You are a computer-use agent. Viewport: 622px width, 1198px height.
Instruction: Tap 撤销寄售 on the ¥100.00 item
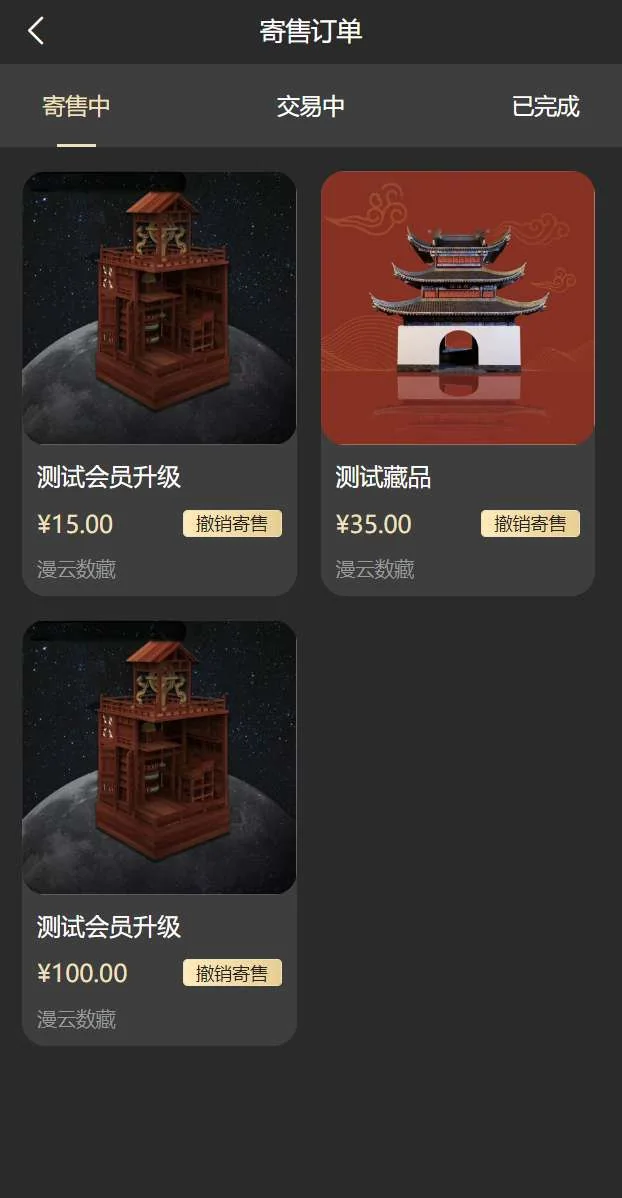pyautogui.click(x=232, y=973)
